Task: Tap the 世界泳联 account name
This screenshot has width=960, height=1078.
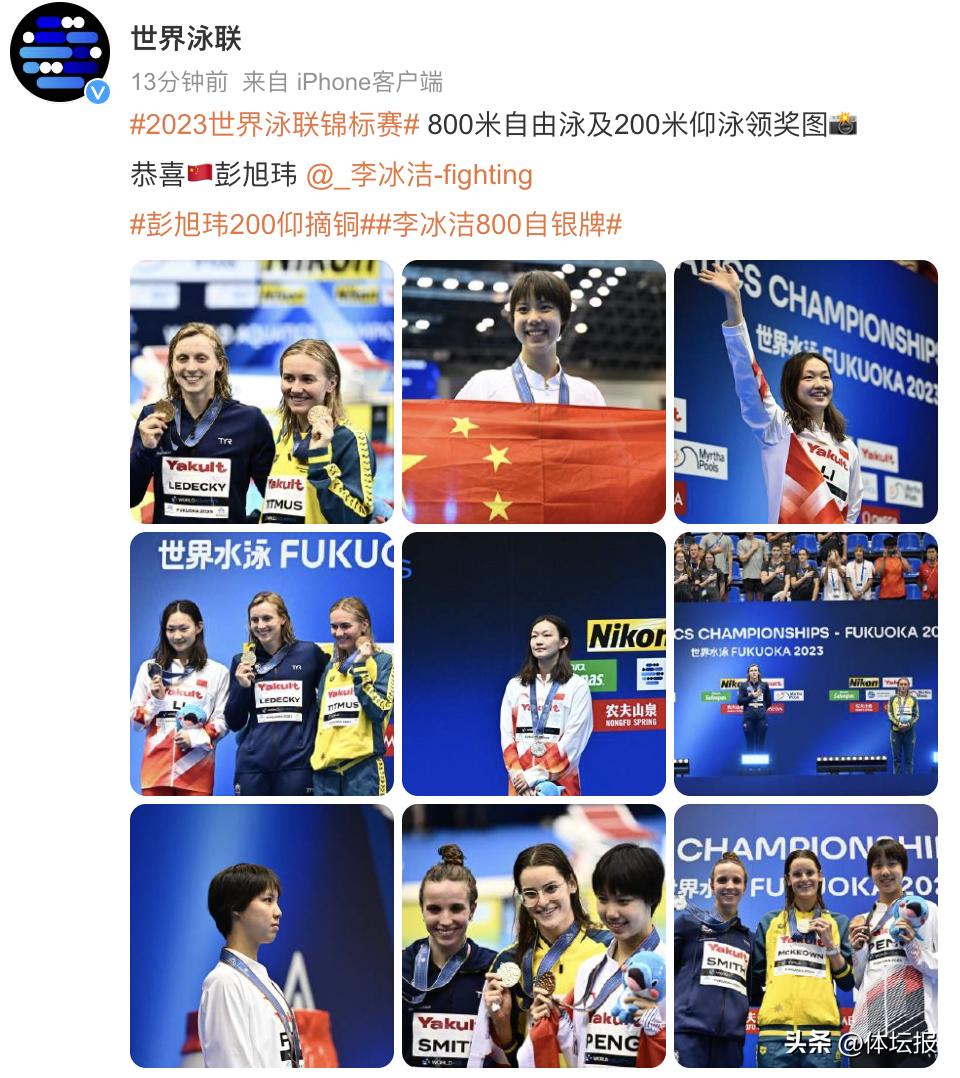Action: pyautogui.click(x=186, y=38)
